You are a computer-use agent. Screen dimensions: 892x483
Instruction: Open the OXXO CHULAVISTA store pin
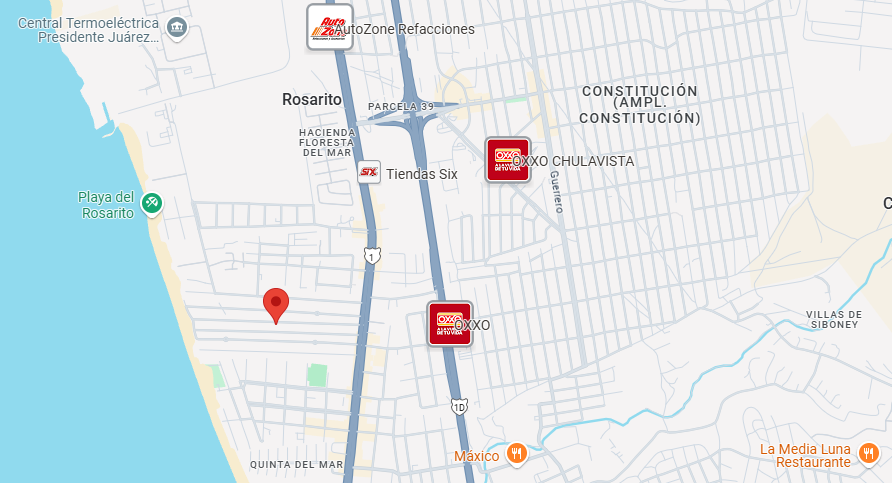pos(508,160)
